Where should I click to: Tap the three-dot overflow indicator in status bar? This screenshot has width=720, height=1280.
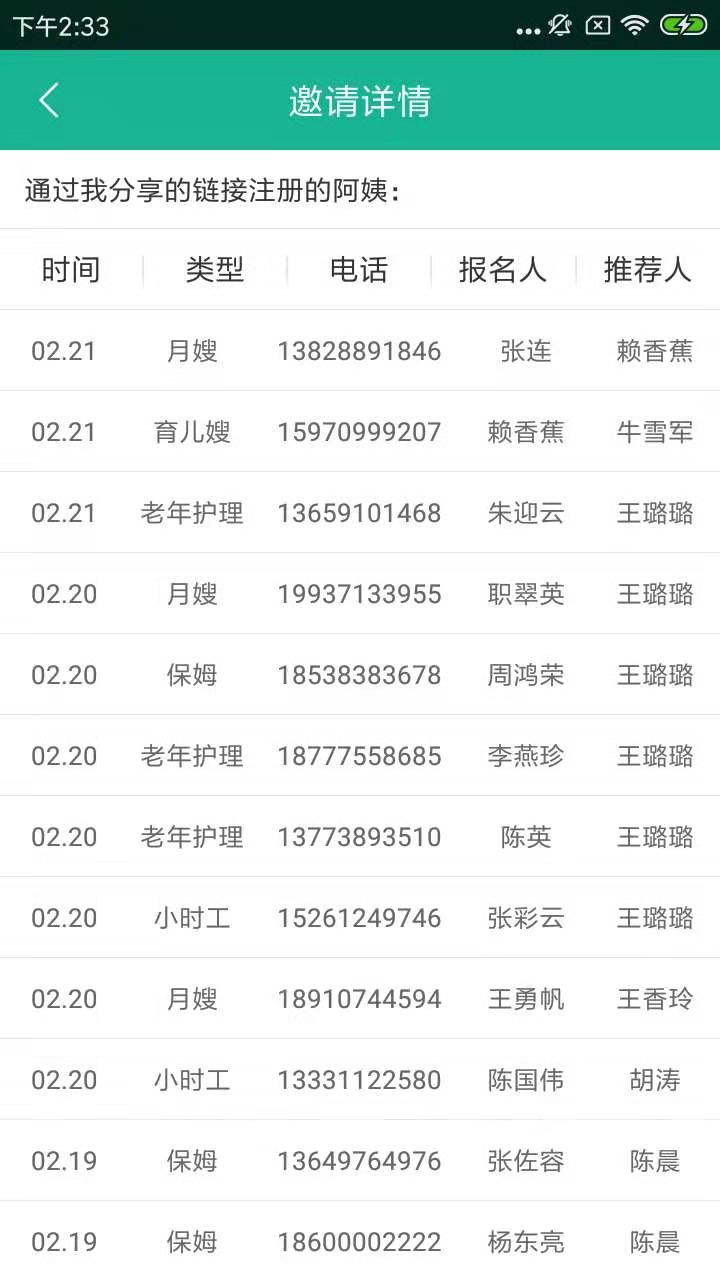pos(528,28)
